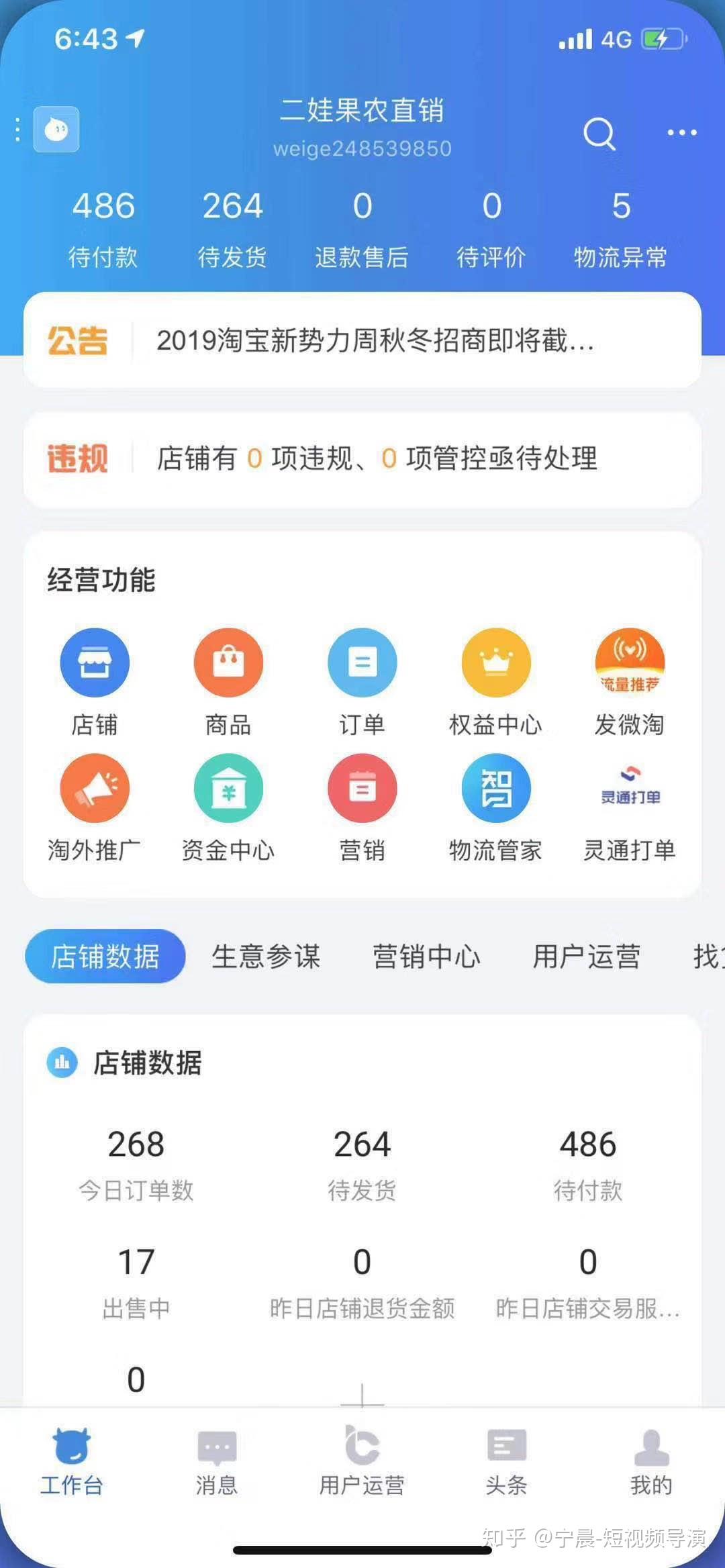
Task: View 待付款 pending payment orders
Action: (x=103, y=228)
